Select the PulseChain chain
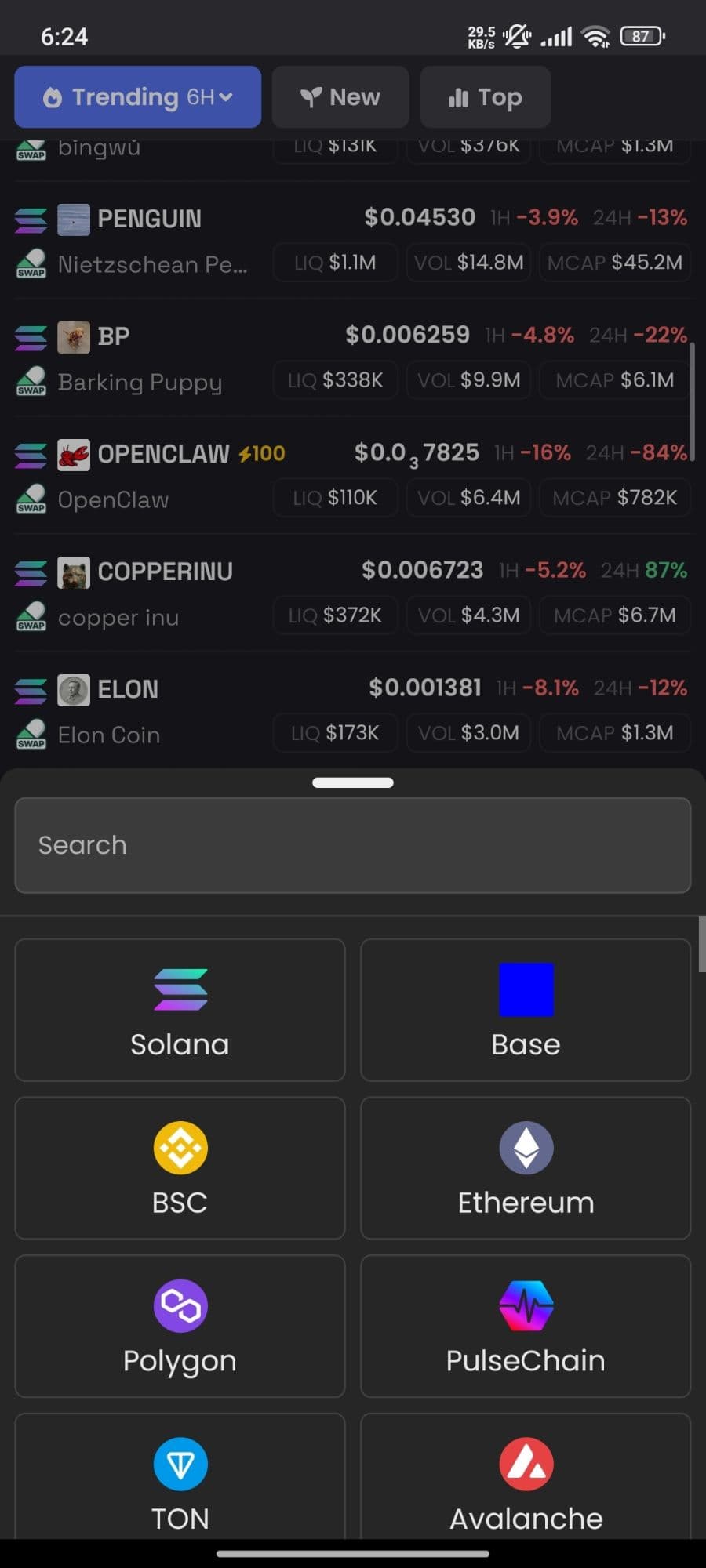 coord(526,1326)
